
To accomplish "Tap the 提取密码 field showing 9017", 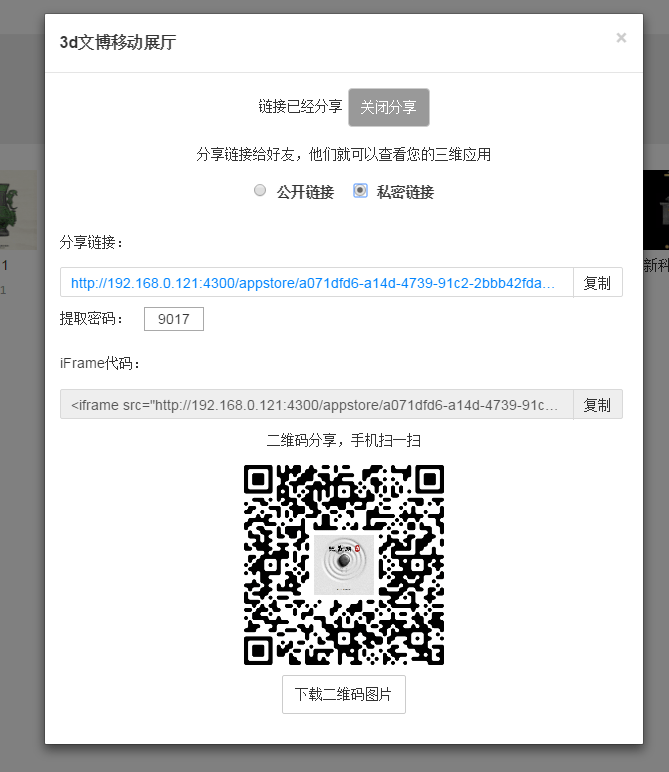I will (x=174, y=319).
